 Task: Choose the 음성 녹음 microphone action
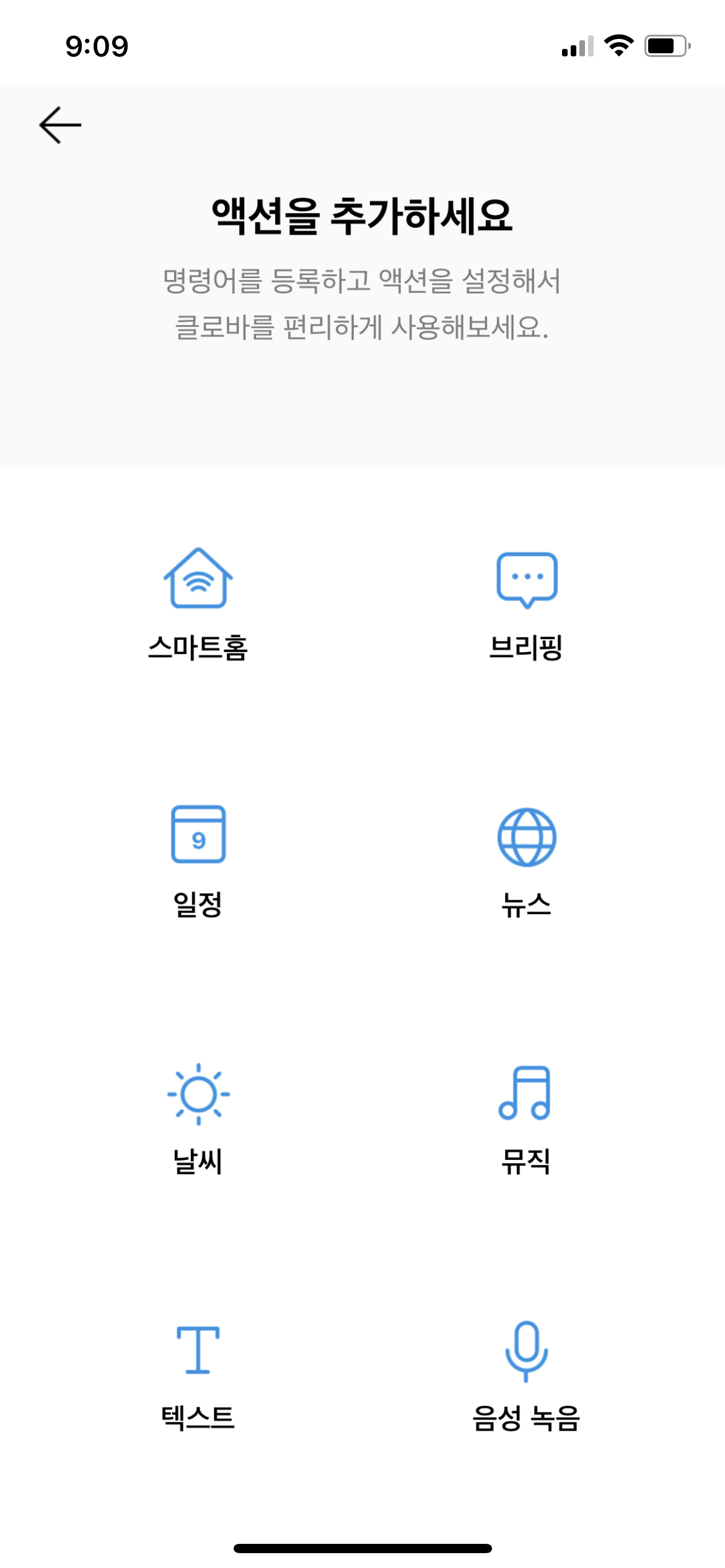[525, 1375]
